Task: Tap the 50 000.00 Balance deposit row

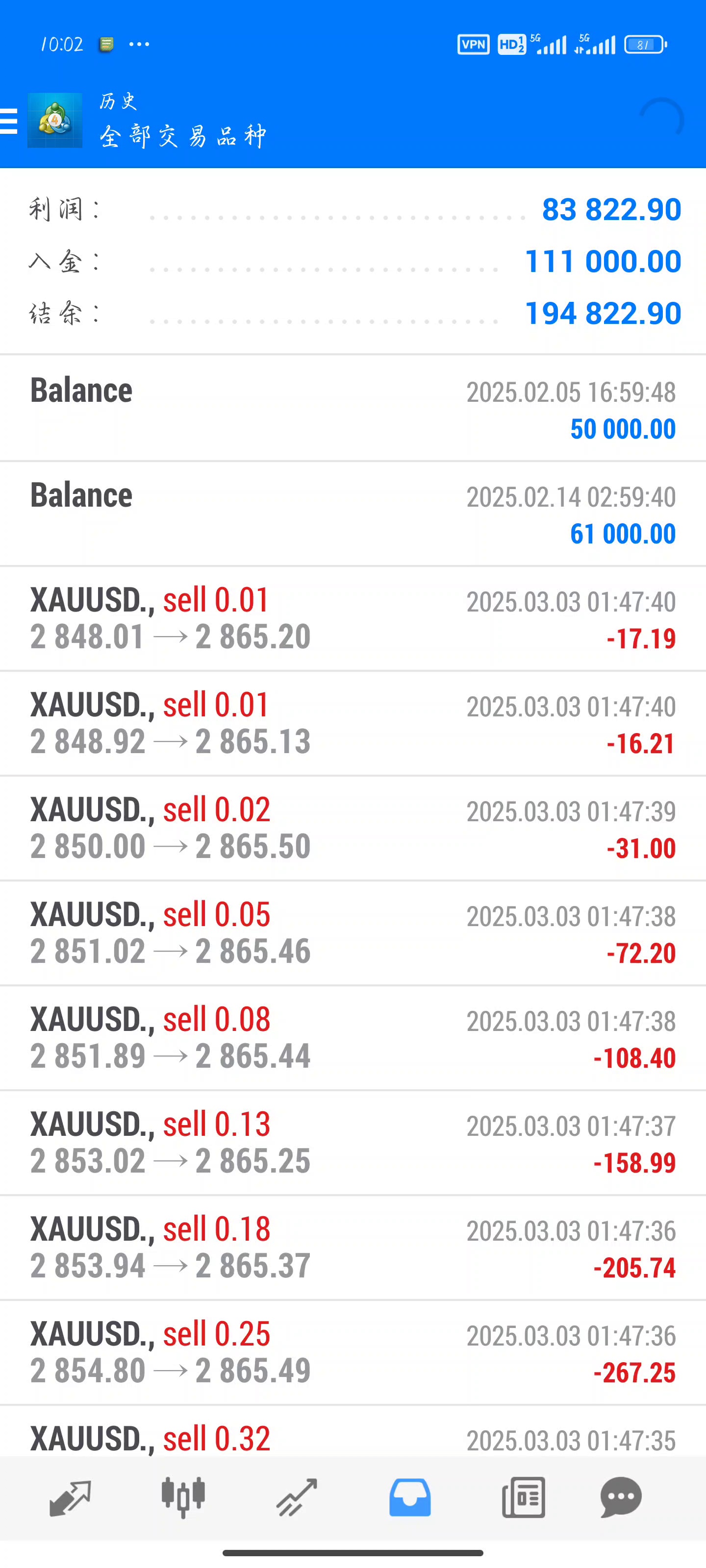Action: coord(353,409)
